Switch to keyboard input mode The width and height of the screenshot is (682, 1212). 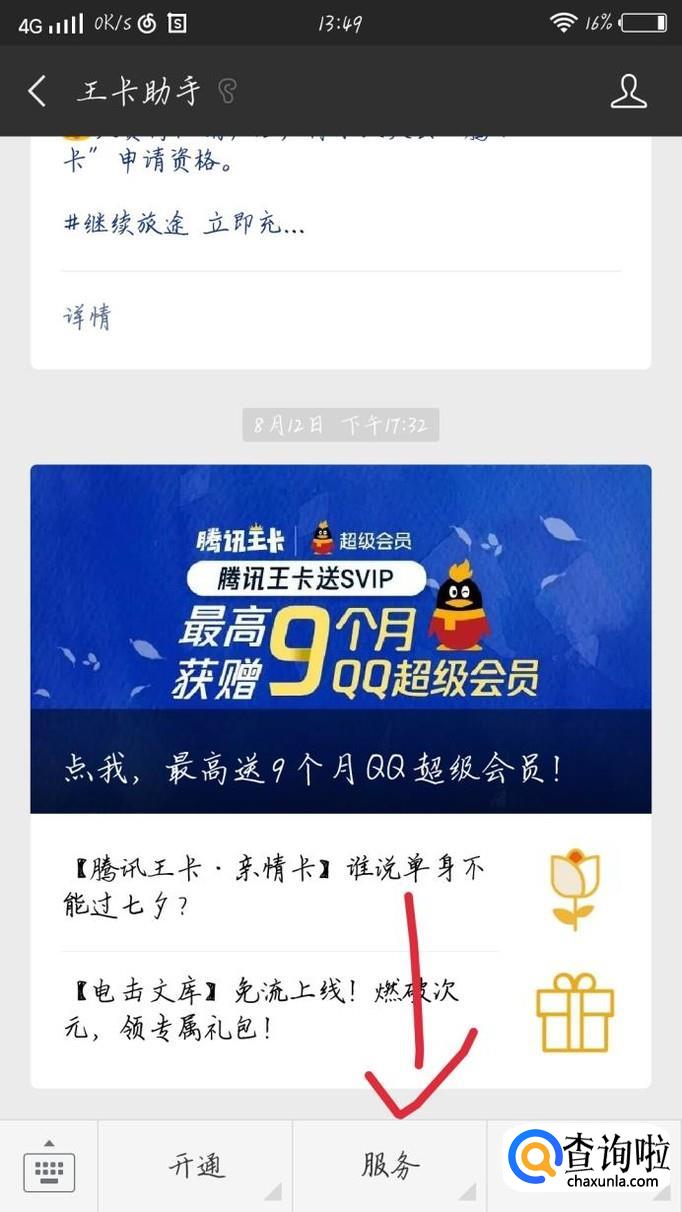tap(49, 1166)
